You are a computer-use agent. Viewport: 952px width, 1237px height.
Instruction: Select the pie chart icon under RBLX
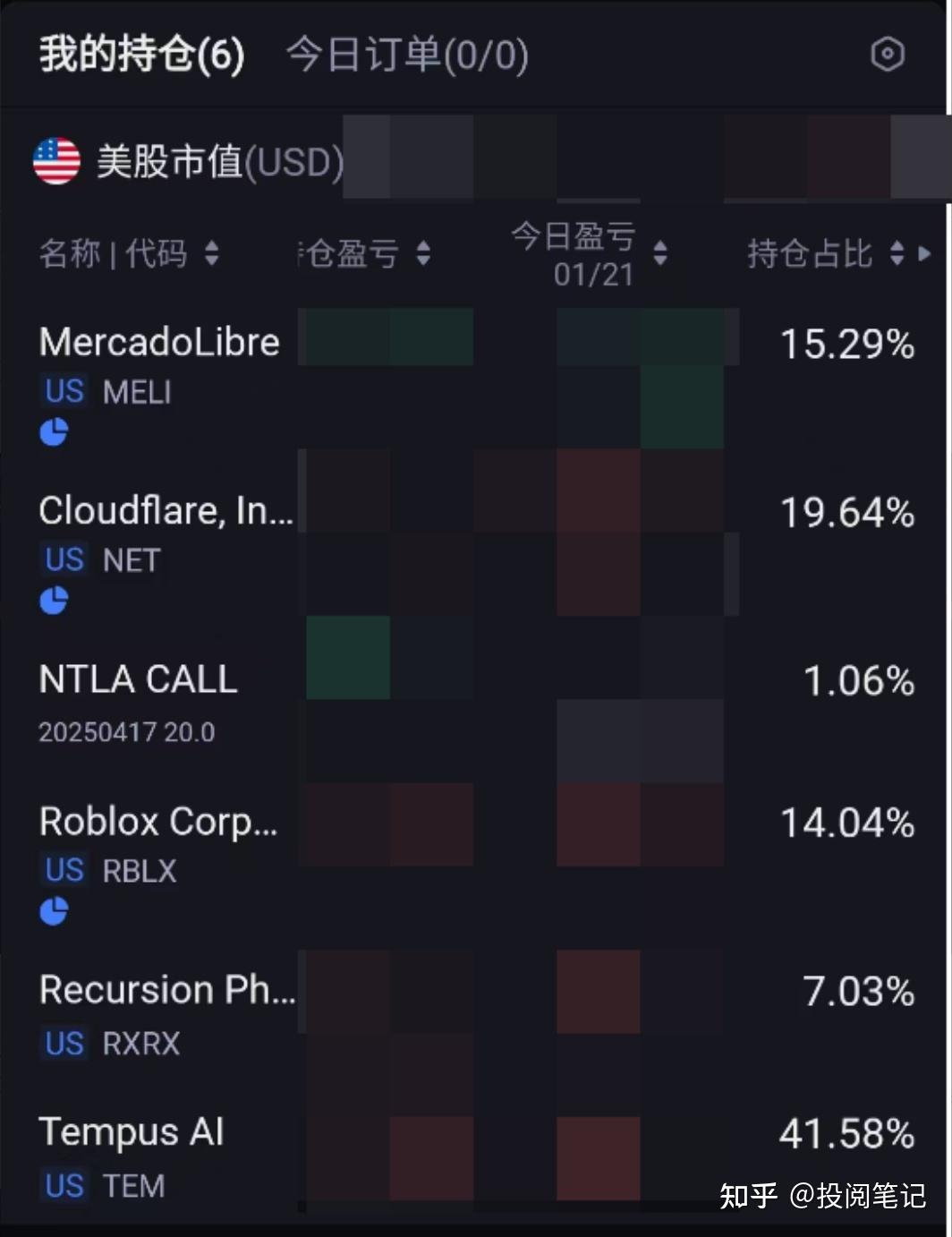[54, 910]
